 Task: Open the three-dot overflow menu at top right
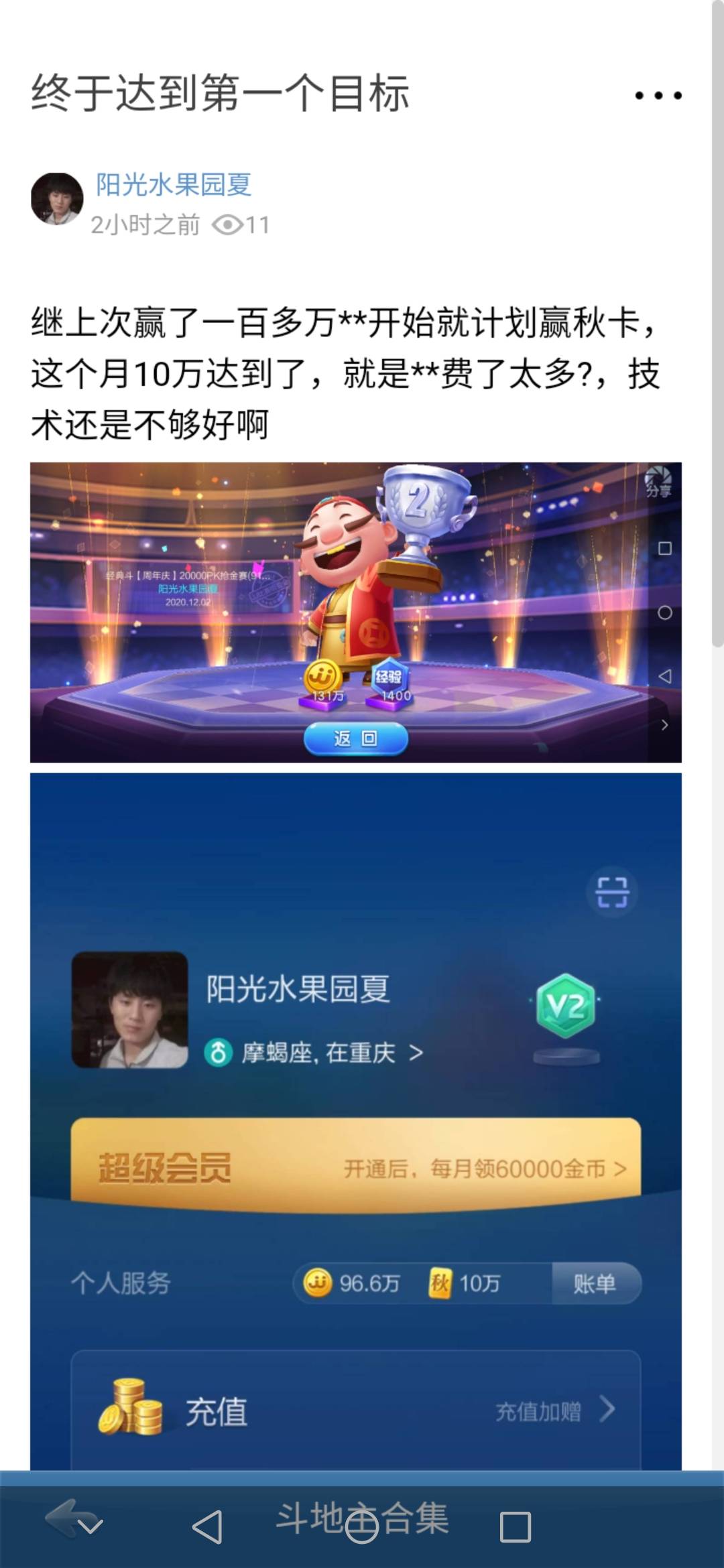(660, 96)
